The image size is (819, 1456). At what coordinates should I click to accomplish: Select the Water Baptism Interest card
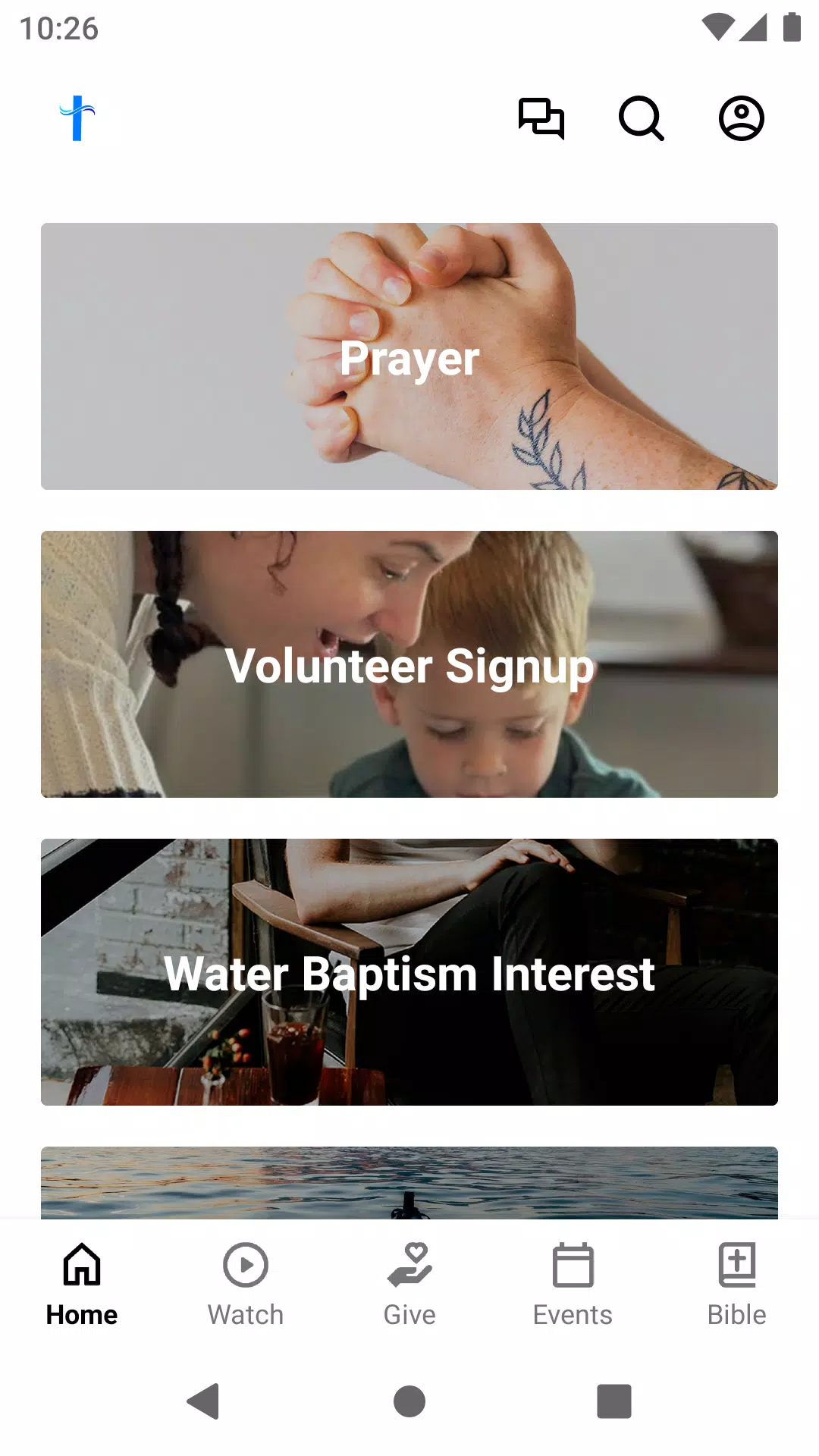tap(409, 972)
